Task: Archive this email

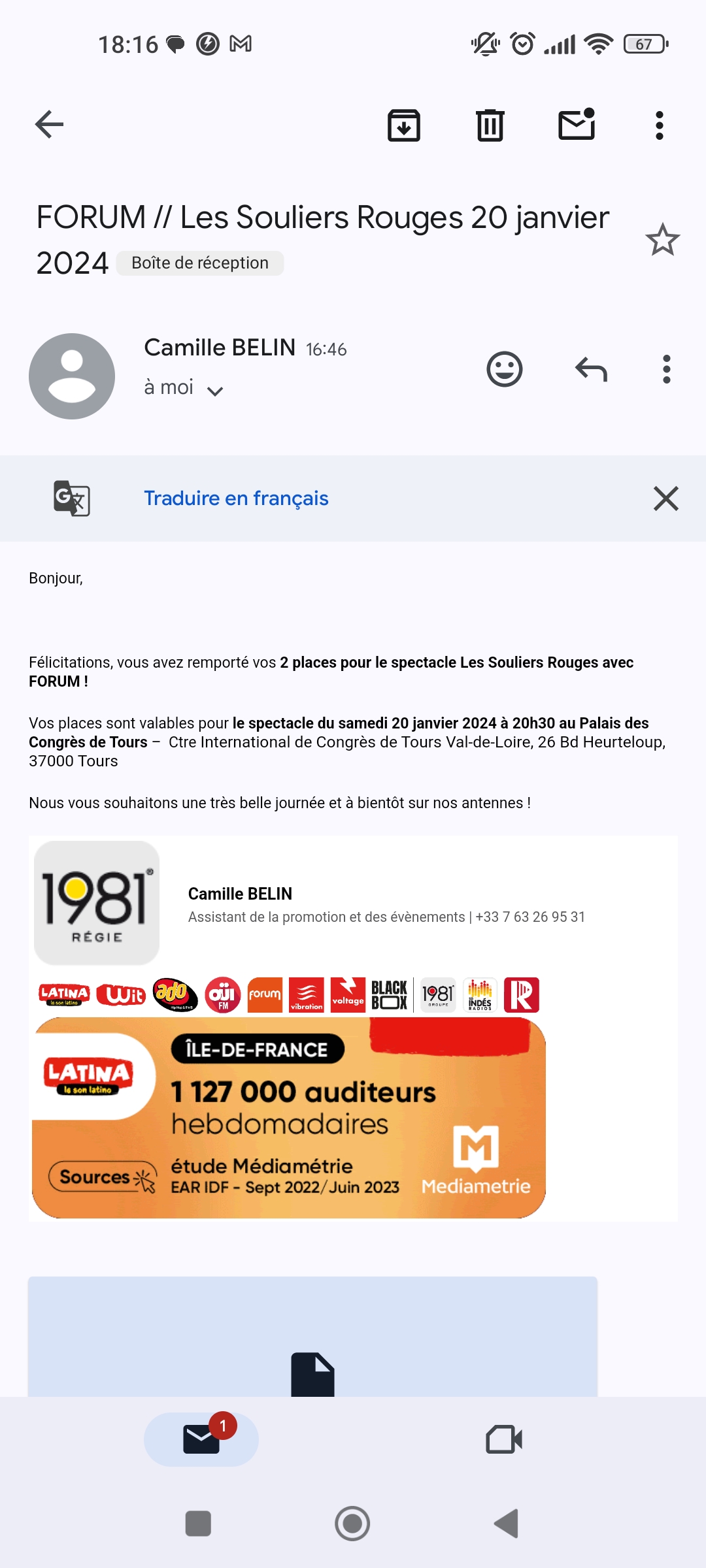Action: click(x=404, y=125)
